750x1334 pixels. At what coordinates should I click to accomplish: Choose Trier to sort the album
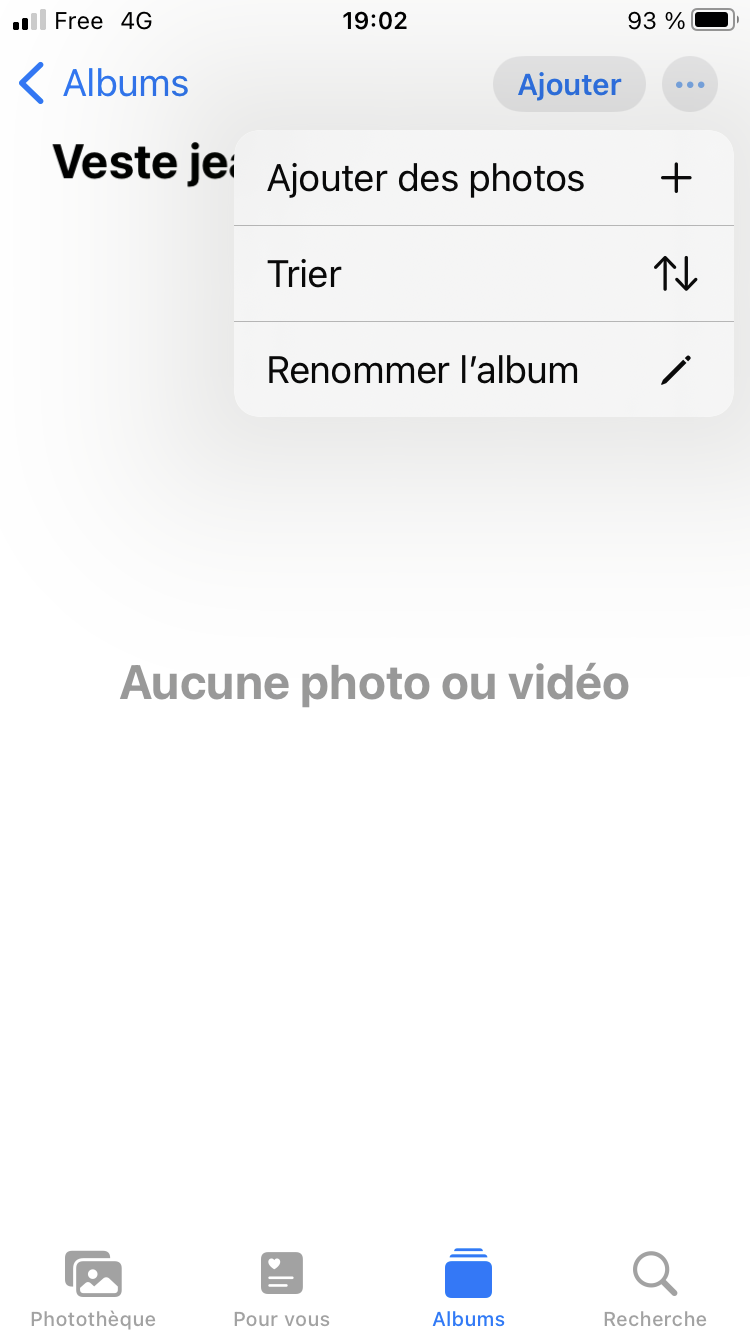pos(483,274)
